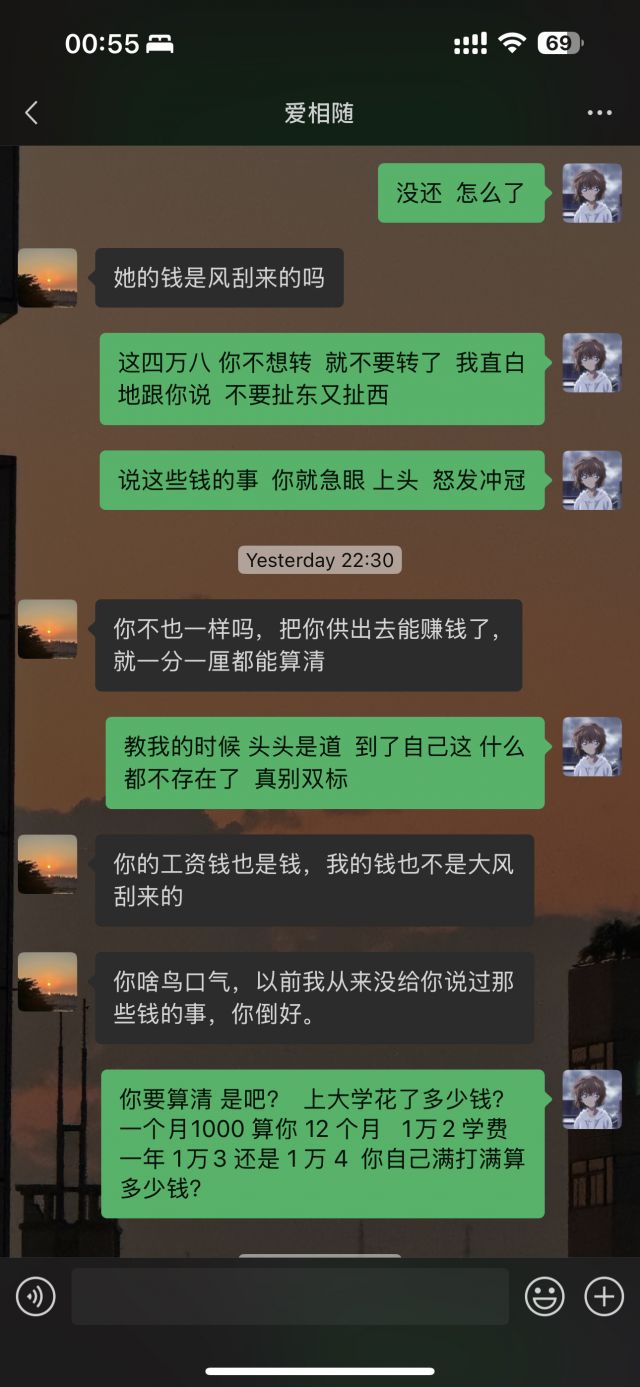Open sender avatar next to 没还 怎么了
Screen dimensions: 640x1387
pyautogui.click(x=592, y=193)
